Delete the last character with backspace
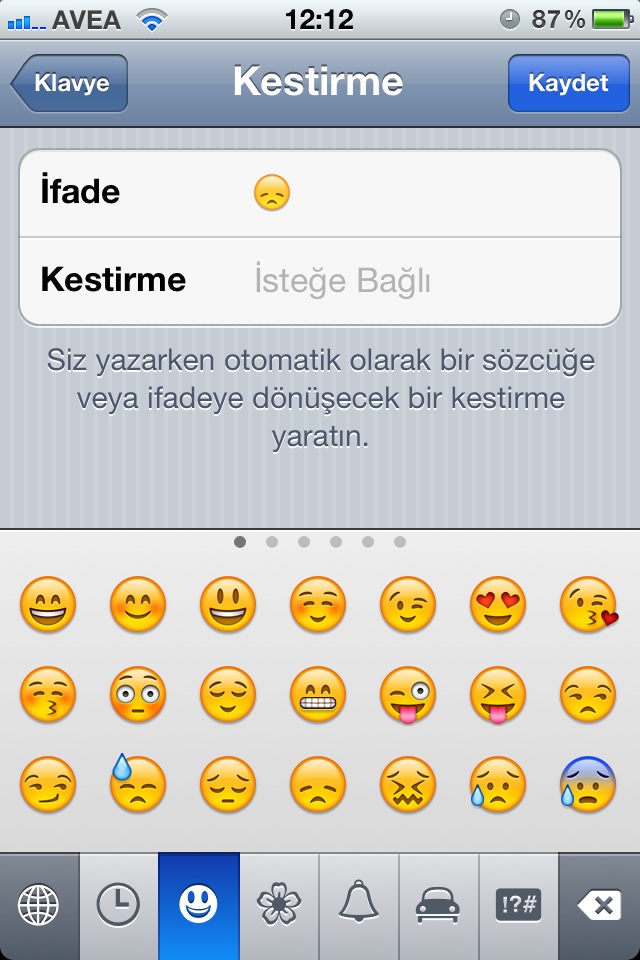The width and height of the screenshot is (640, 960). click(599, 906)
